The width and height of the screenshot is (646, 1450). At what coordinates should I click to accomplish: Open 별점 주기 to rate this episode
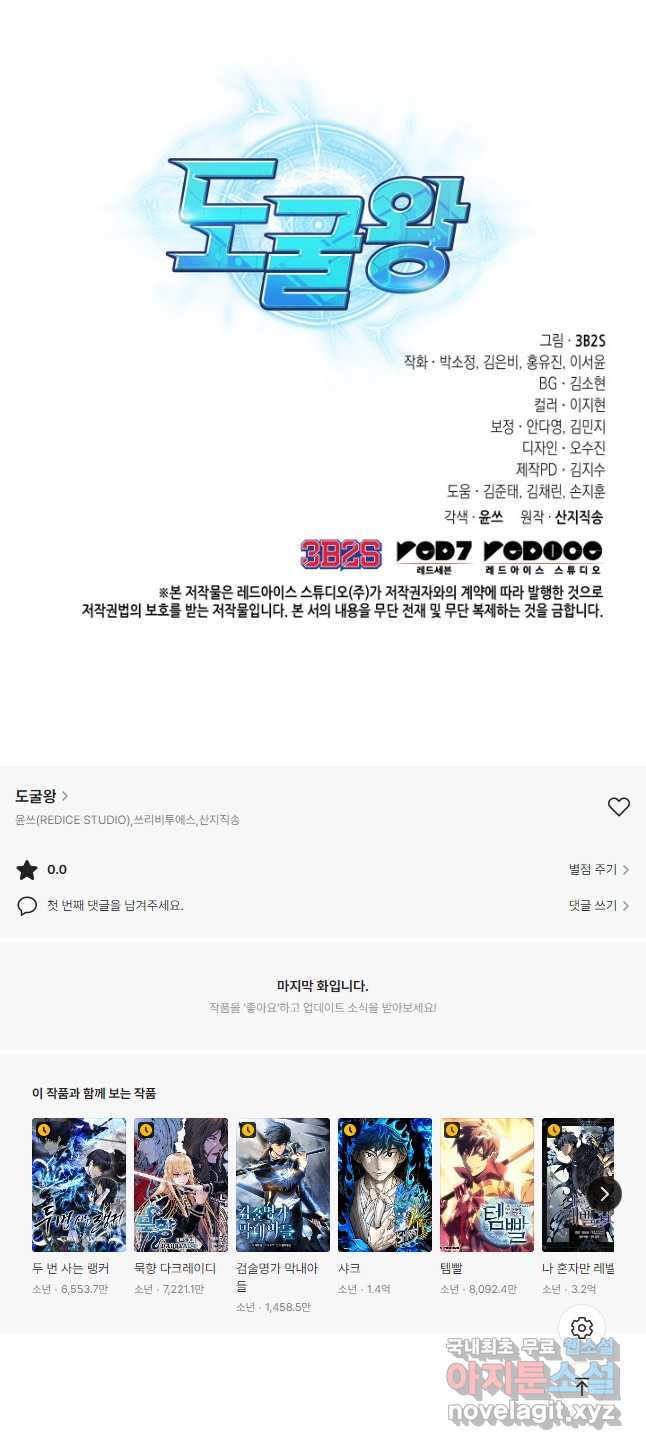click(x=598, y=870)
